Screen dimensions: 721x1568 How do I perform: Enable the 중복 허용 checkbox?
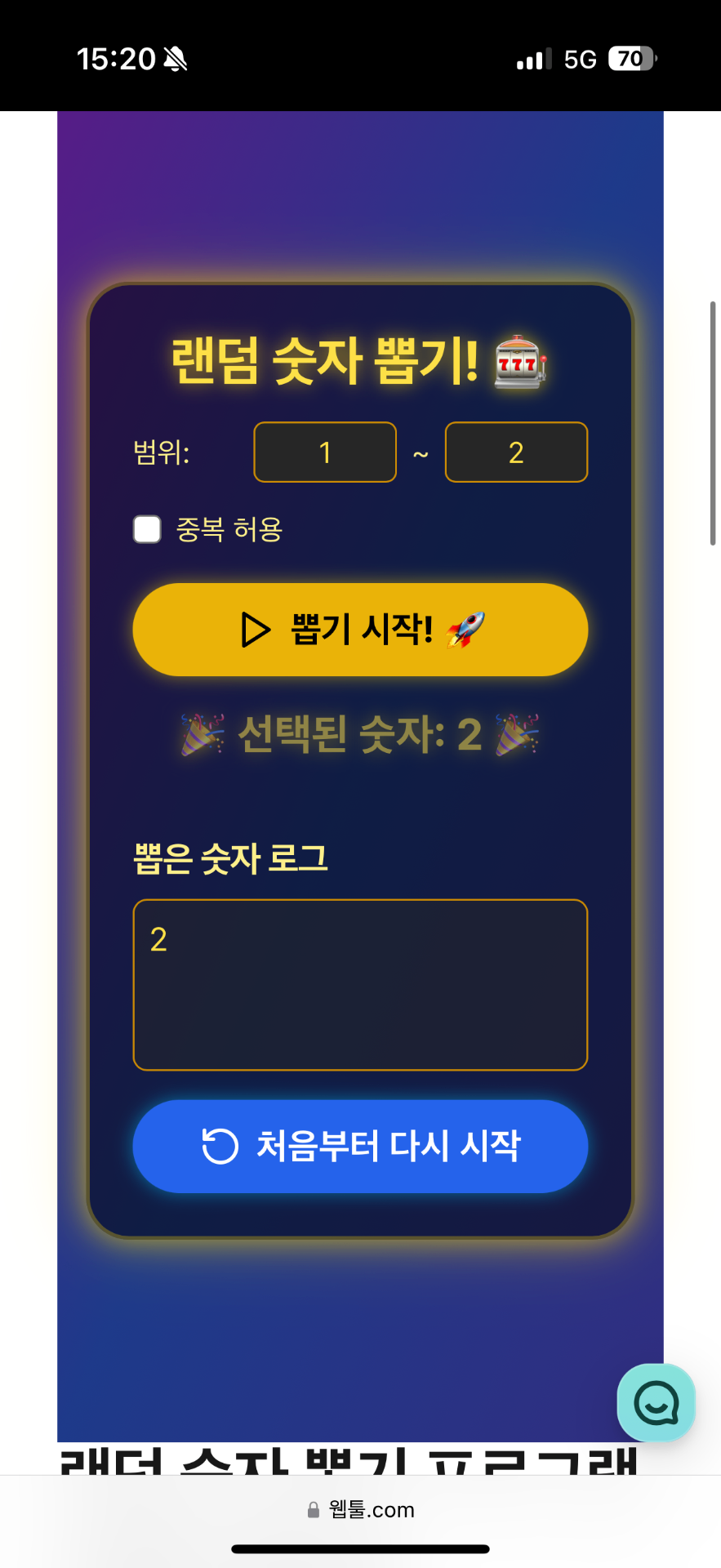tap(148, 529)
